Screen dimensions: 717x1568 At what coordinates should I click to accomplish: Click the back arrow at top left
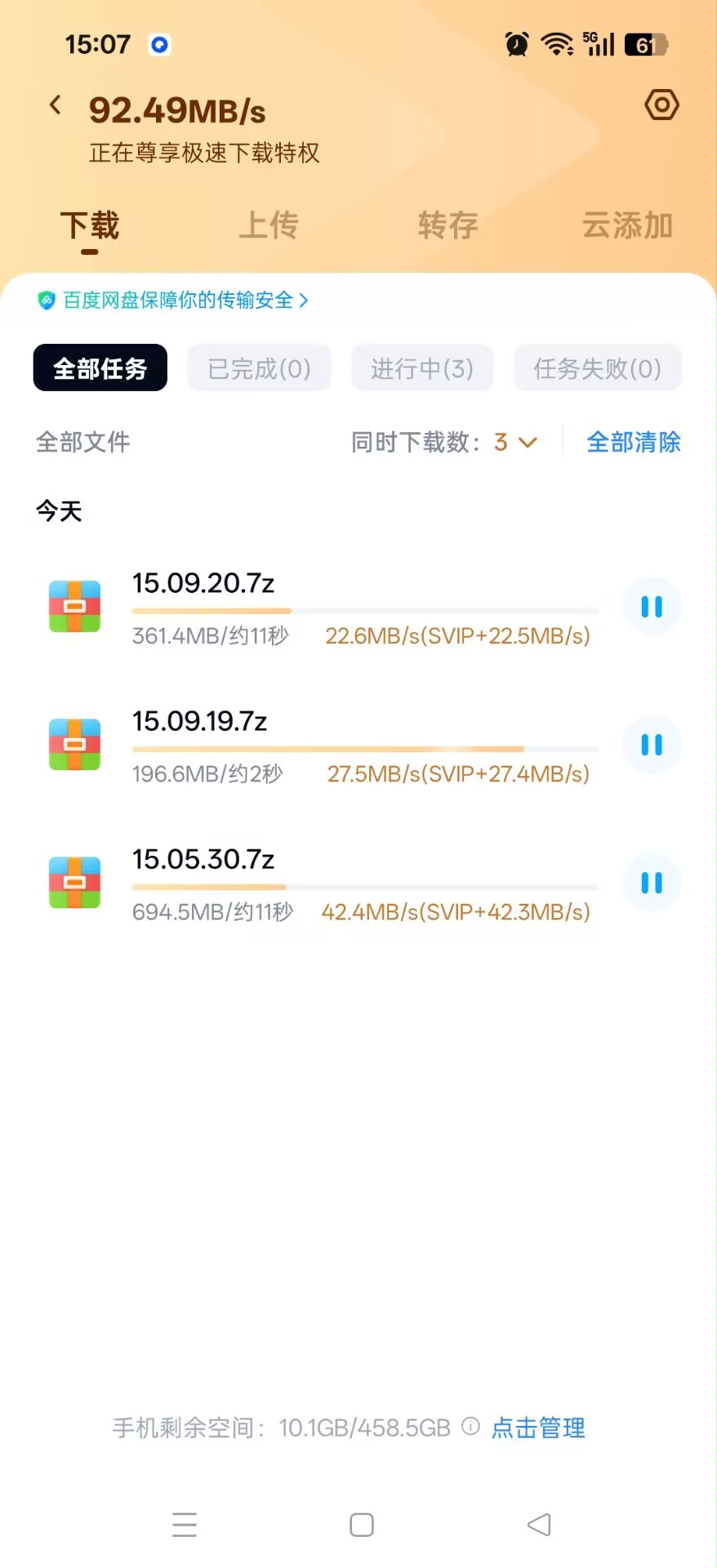(x=55, y=105)
